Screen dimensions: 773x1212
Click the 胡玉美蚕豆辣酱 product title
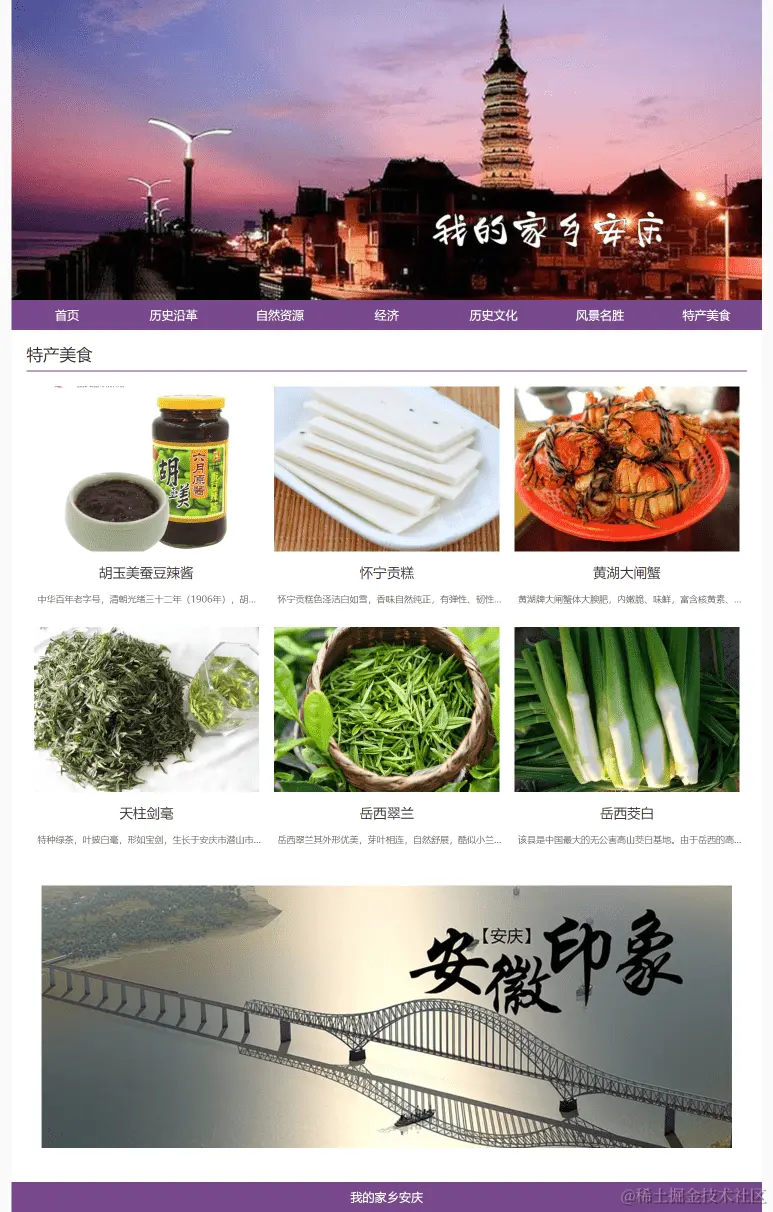point(146,573)
